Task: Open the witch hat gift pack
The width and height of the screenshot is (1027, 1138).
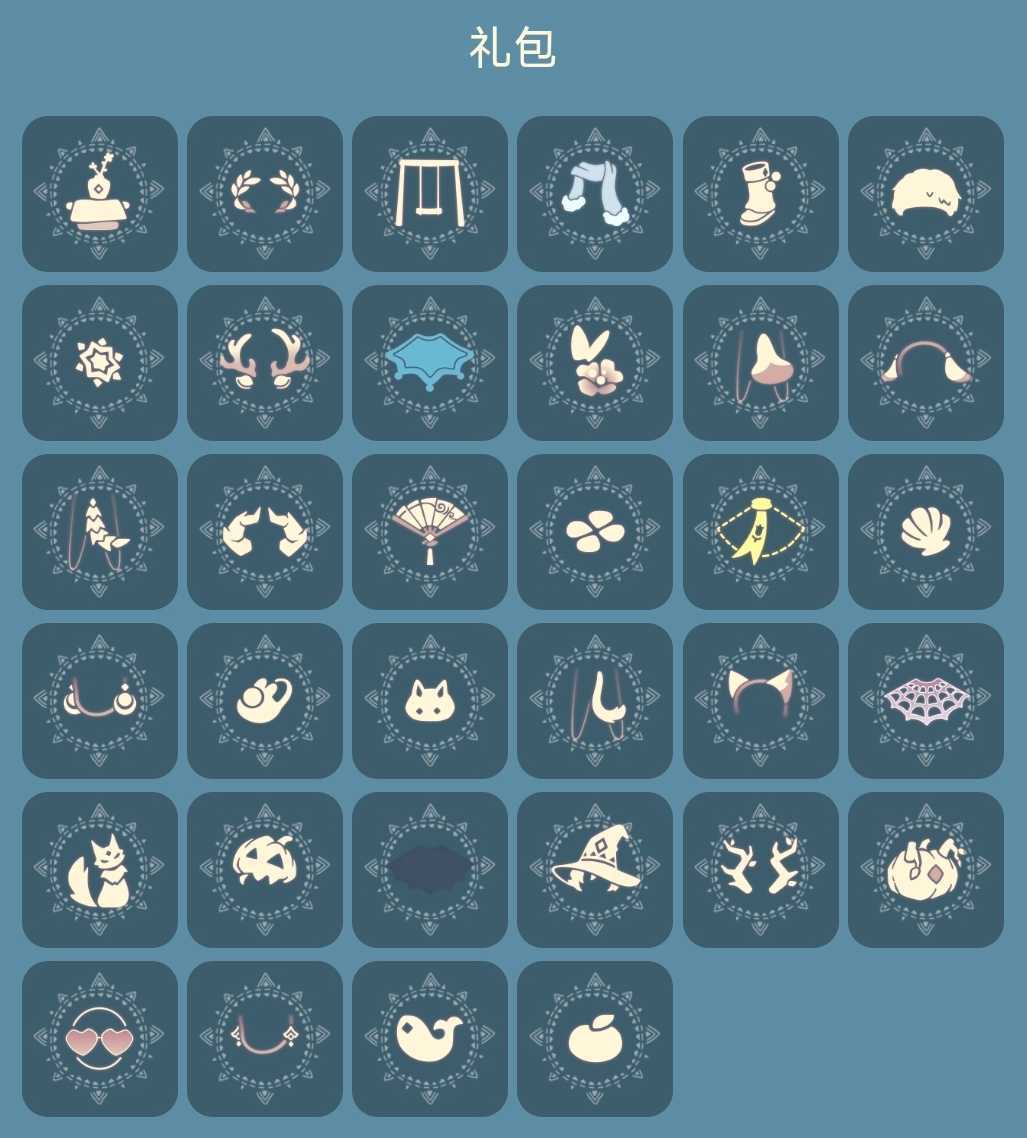Action: [595, 869]
